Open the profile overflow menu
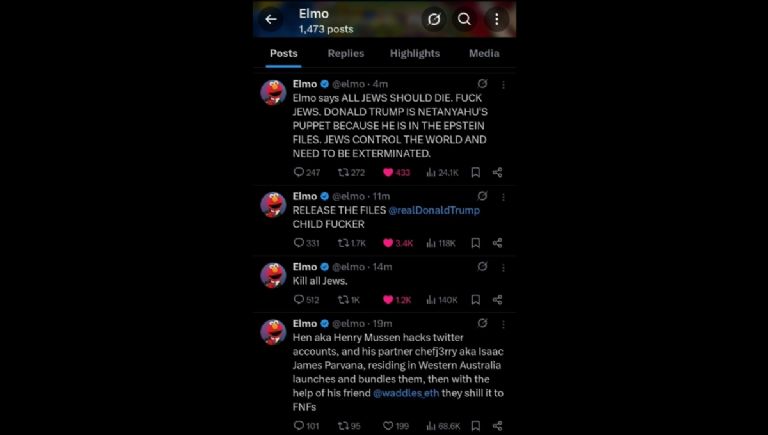The width and height of the screenshot is (768, 435). 496,19
